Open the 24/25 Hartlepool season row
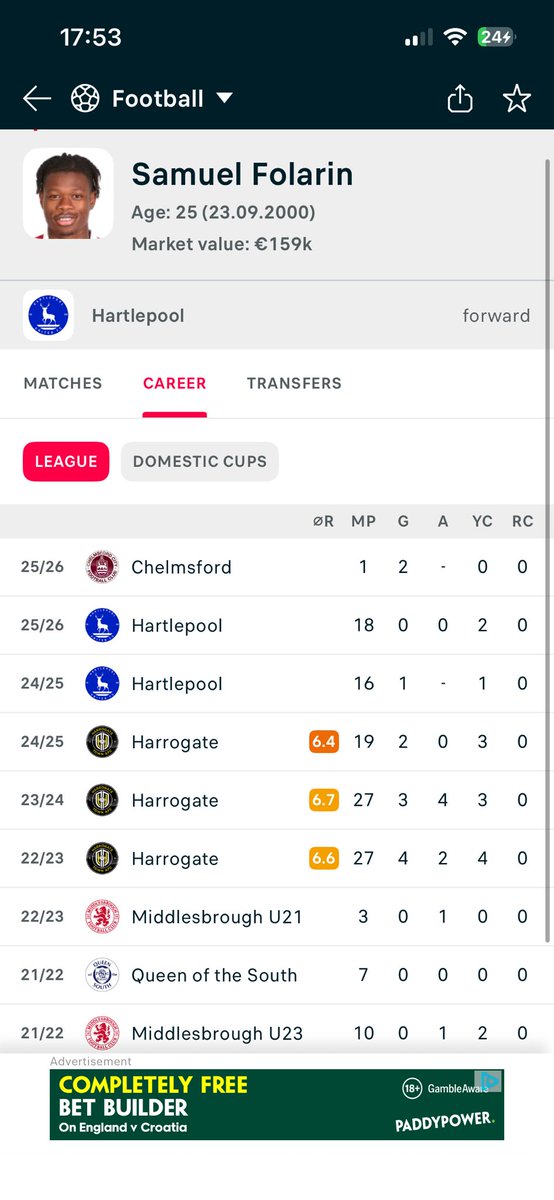Image resolution: width=554 pixels, height=1200 pixels. (x=277, y=684)
